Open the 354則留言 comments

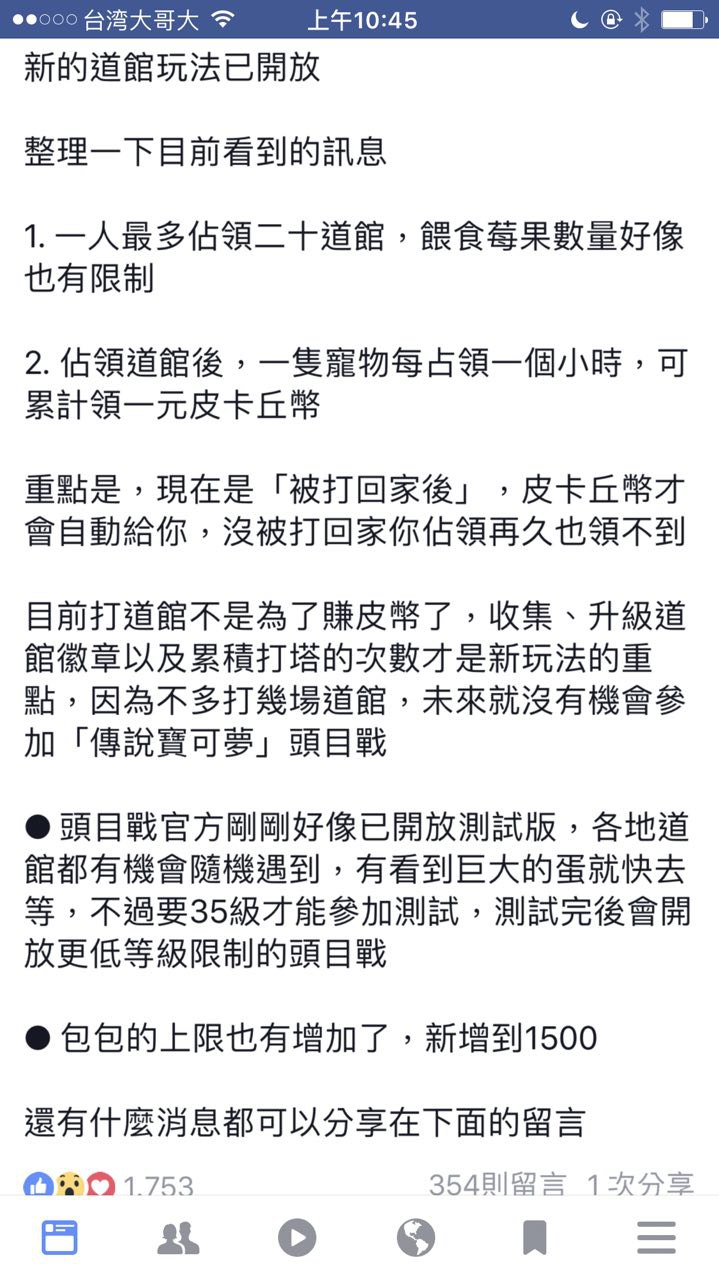click(497, 1186)
